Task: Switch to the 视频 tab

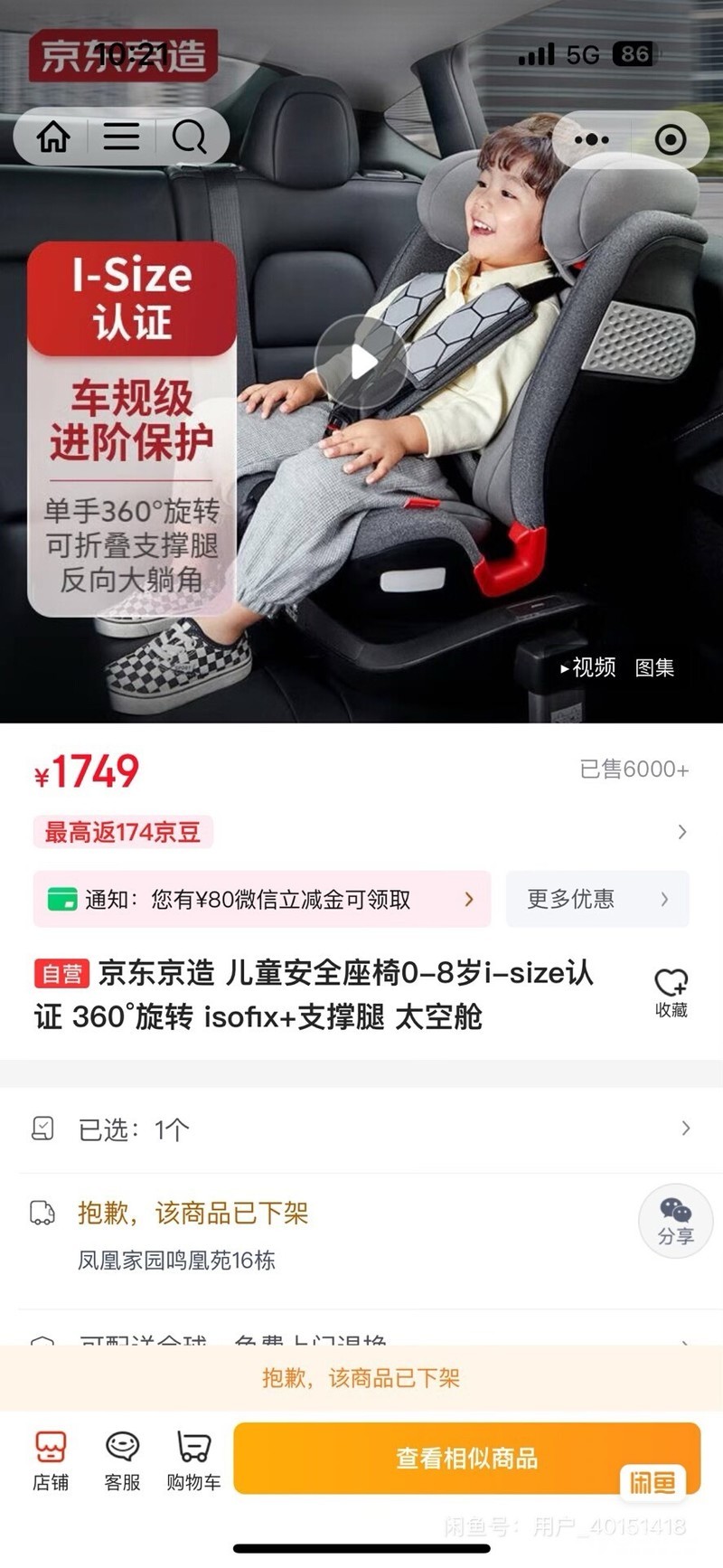Action: click(x=588, y=667)
